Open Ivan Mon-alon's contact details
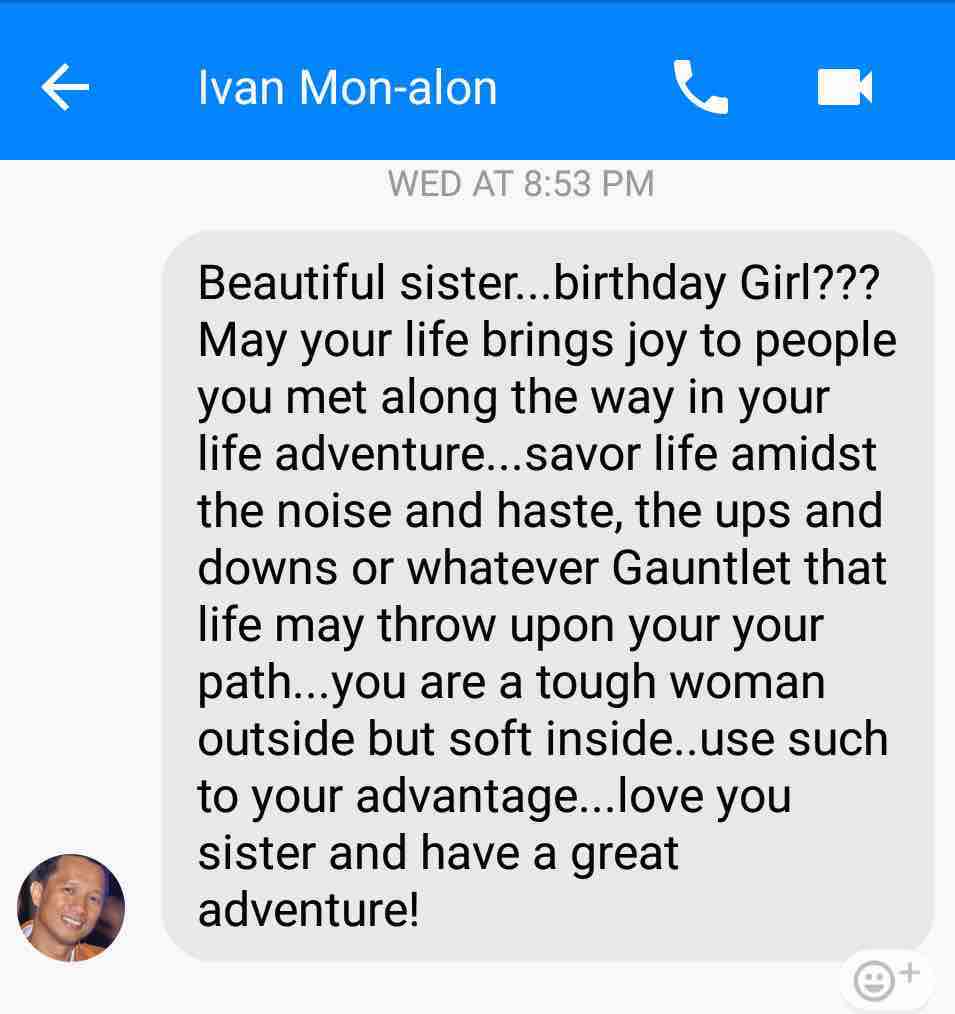The height and width of the screenshot is (1014, 955). tap(347, 88)
